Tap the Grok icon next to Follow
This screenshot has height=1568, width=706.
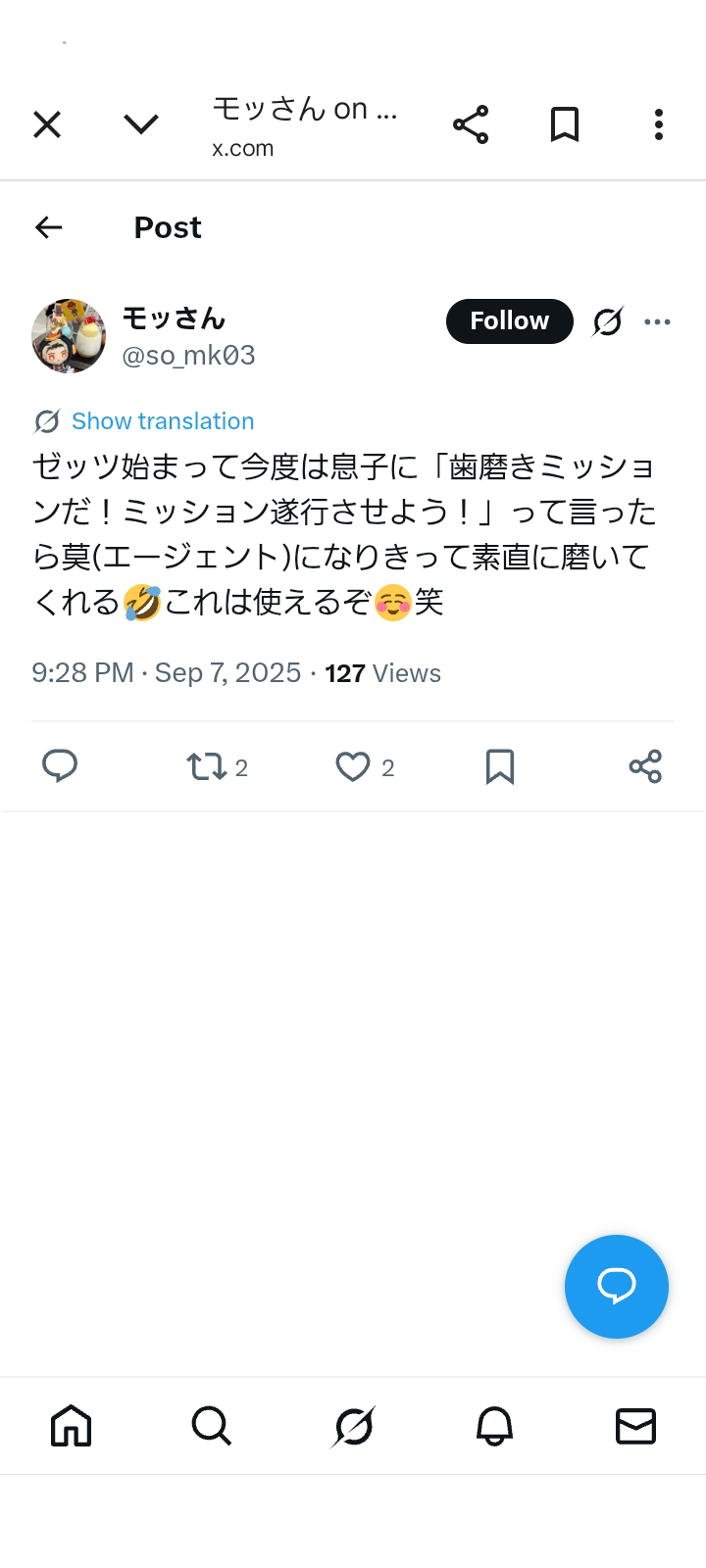coord(608,321)
